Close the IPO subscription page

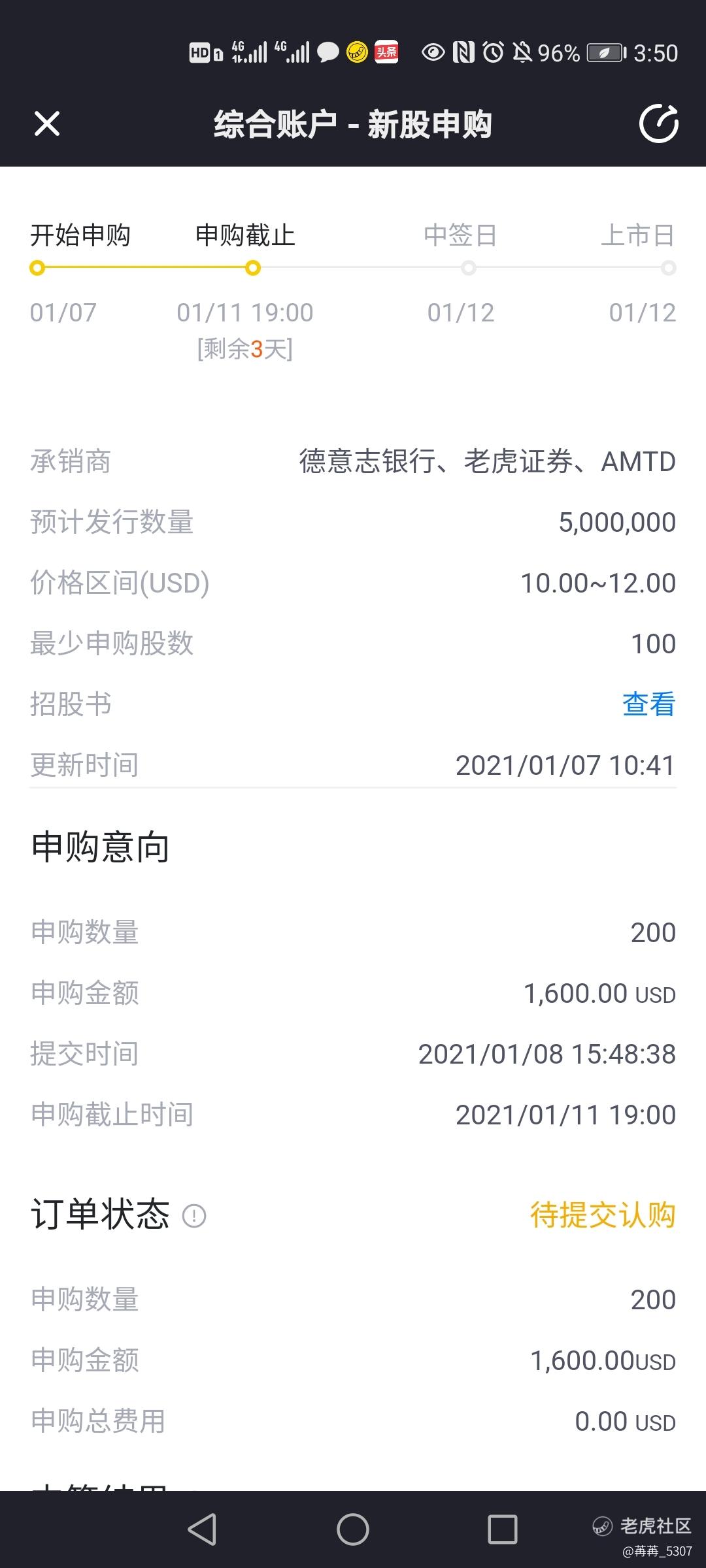47,123
